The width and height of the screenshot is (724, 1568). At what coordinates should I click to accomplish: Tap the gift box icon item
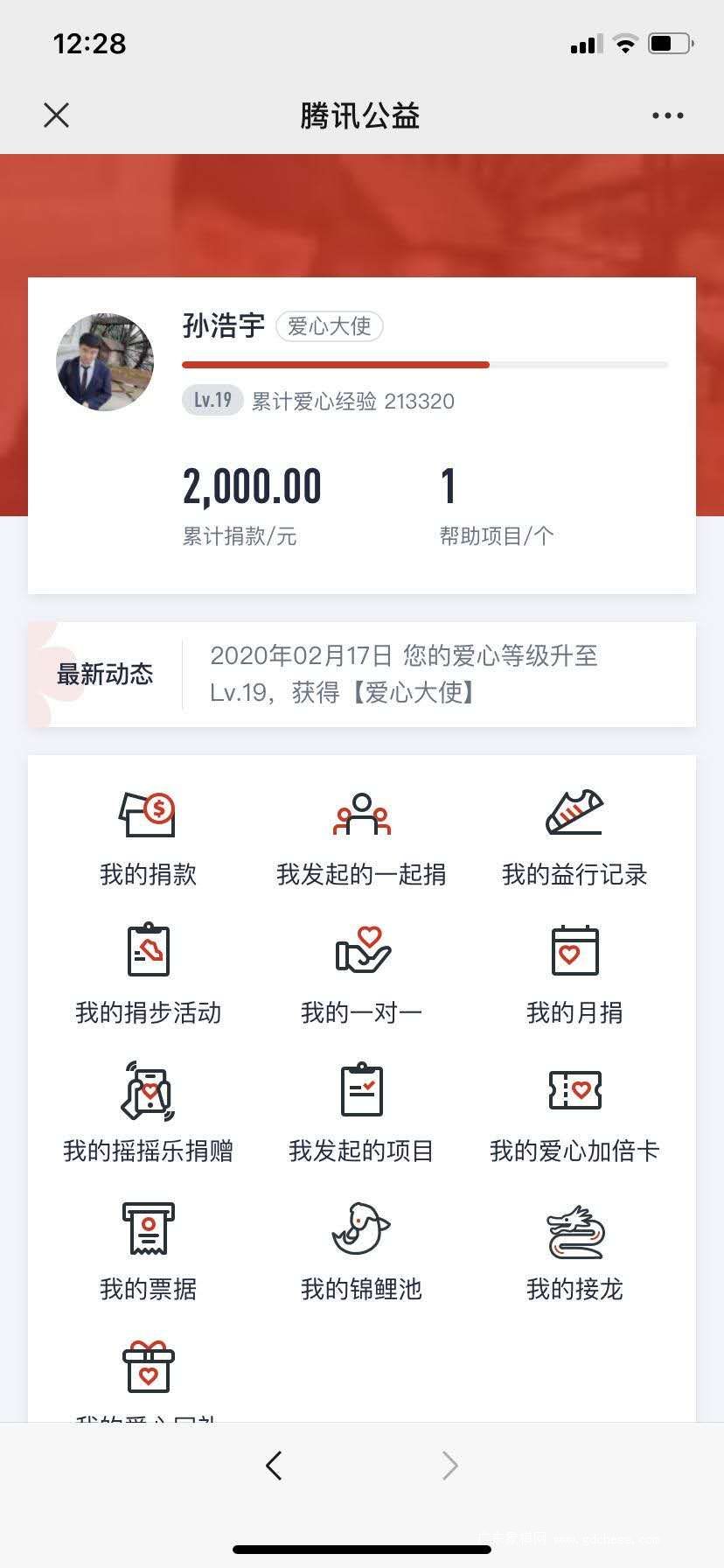[148, 1367]
